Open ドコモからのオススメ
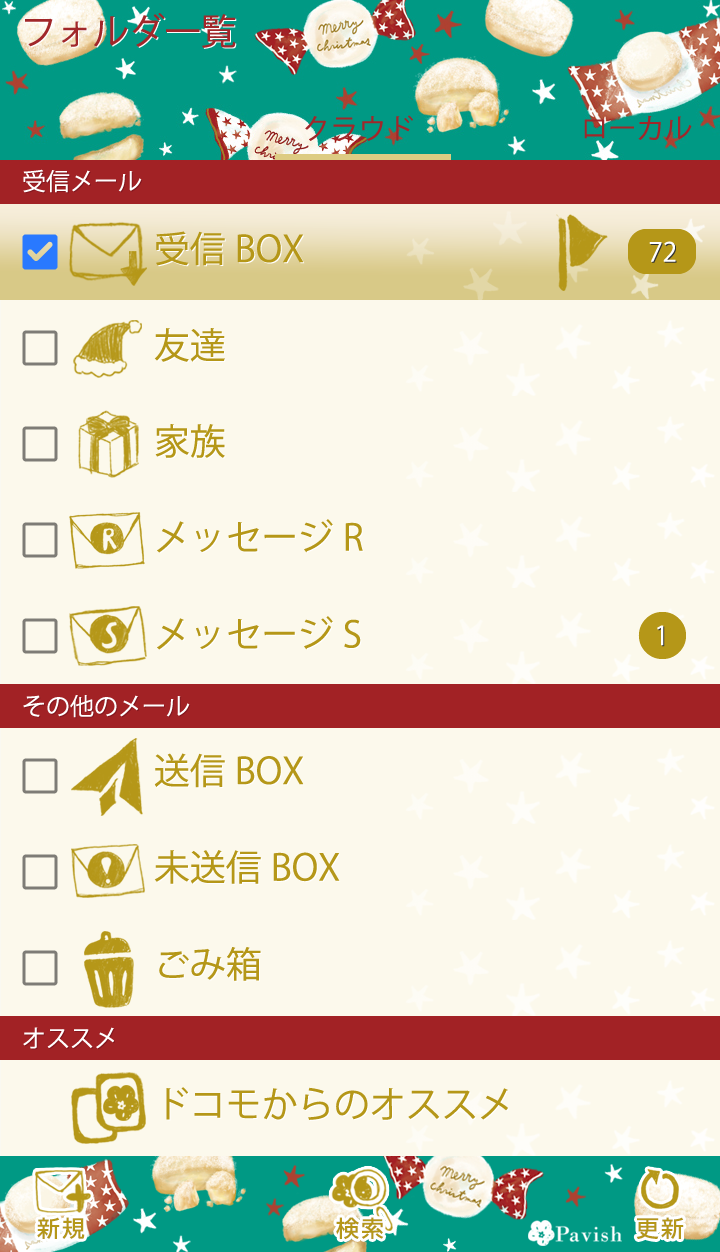The height and width of the screenshot is (1252, 720). click(x=334, y=1105)
